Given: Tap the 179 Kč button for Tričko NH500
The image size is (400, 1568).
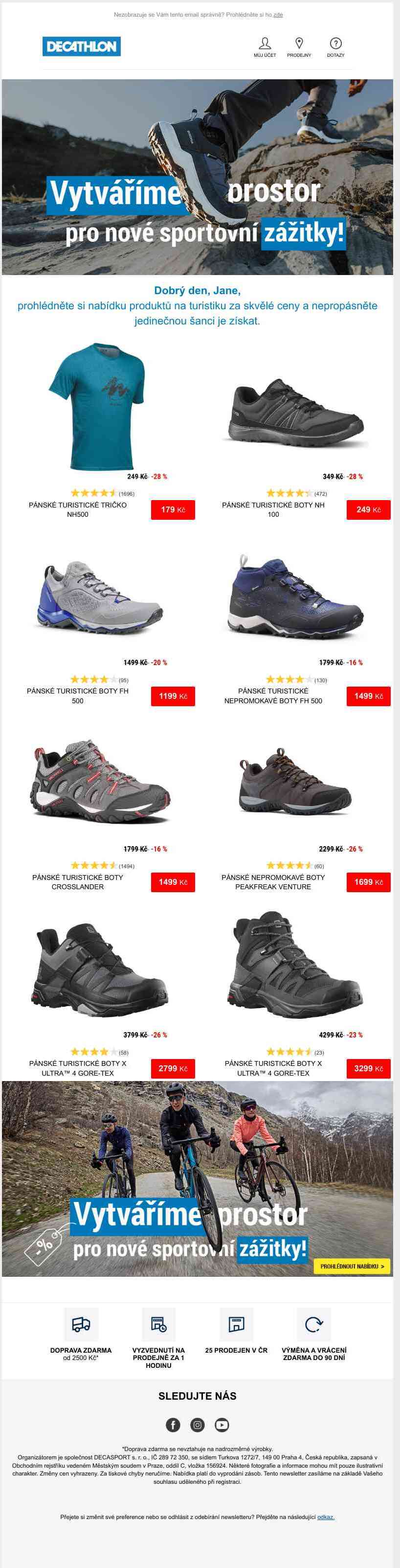Looking at the screenshot, I should point(173,509).
